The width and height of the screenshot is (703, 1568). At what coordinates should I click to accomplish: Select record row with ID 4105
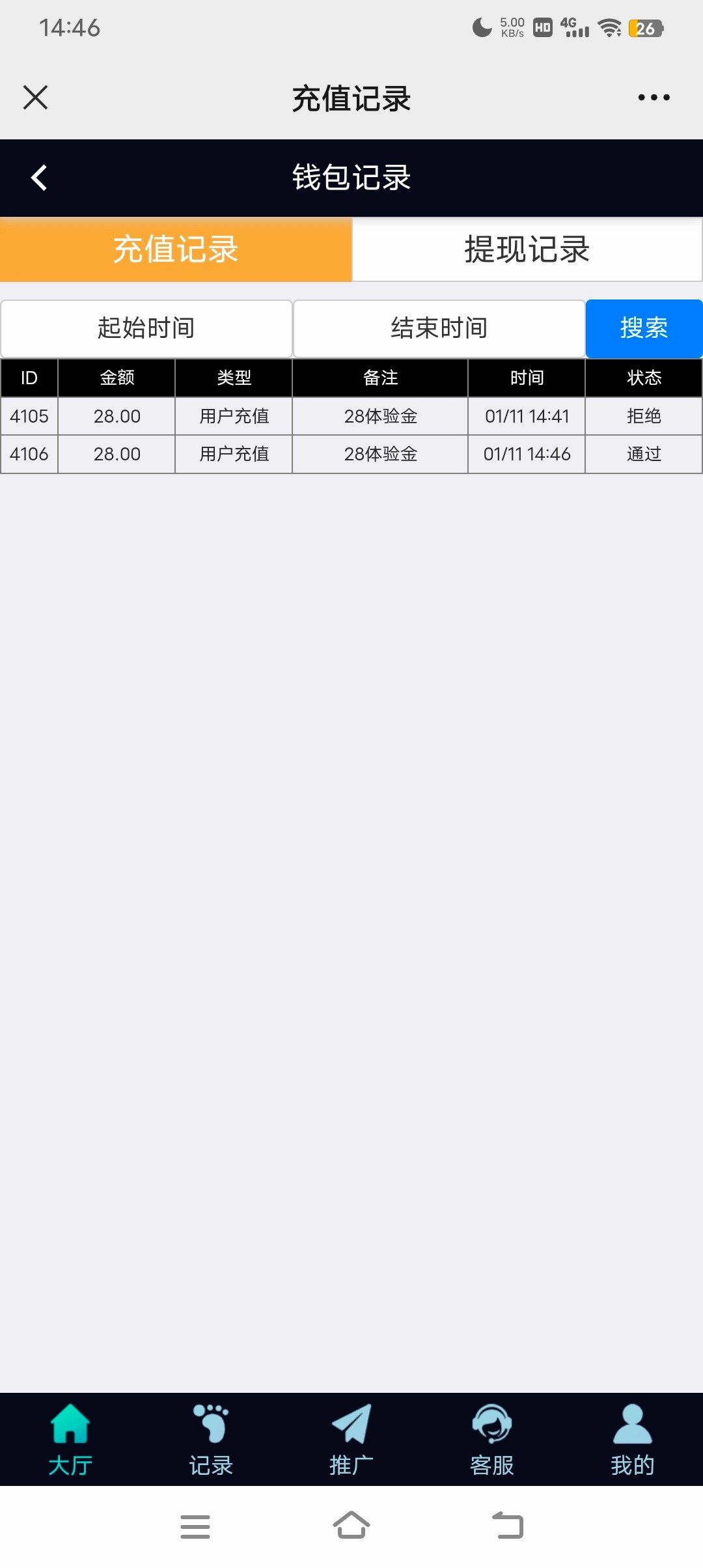[351, 415]
